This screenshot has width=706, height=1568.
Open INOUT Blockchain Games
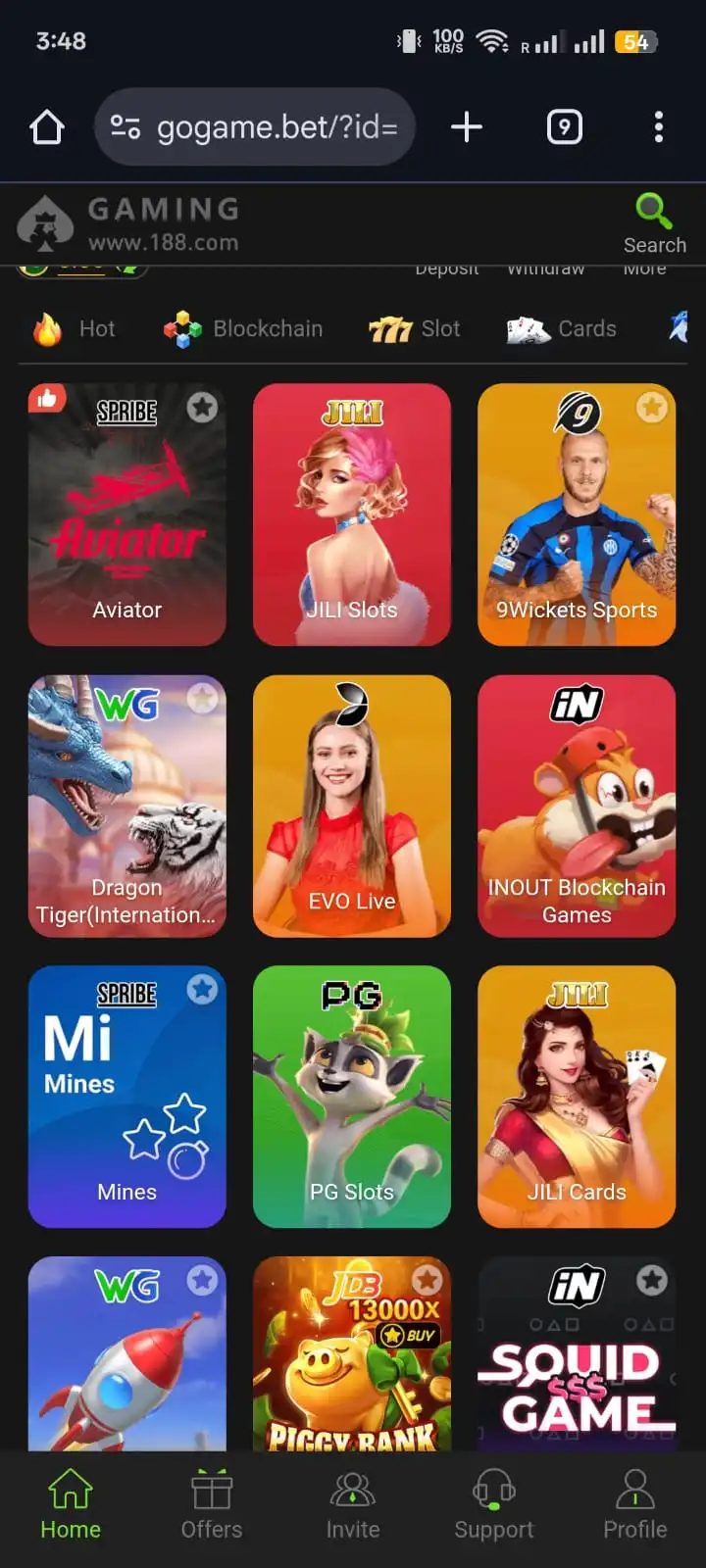[x=577, y=806]
